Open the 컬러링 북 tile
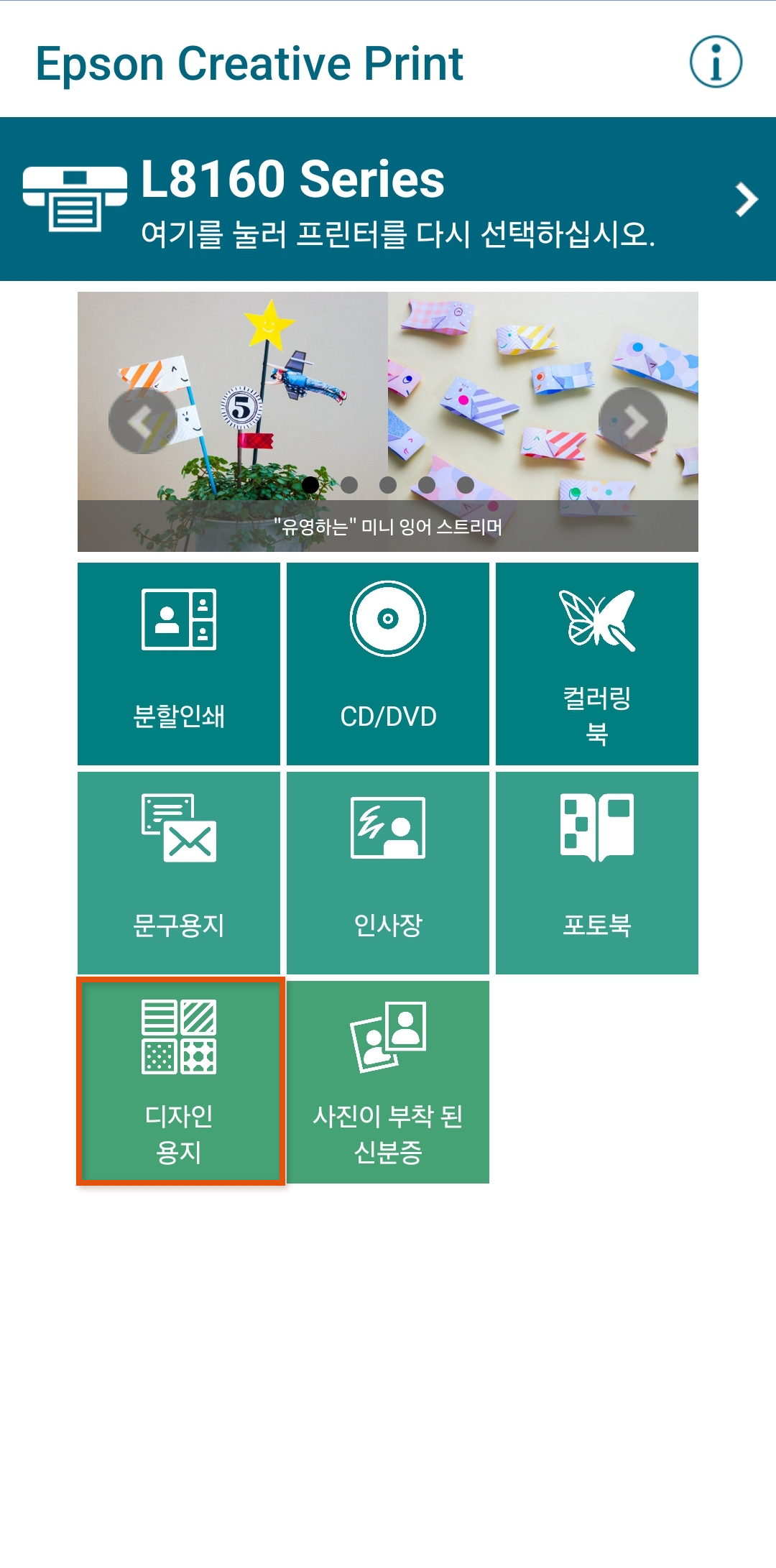This screenshot has width=776, height=1568. tap(596, 663)
